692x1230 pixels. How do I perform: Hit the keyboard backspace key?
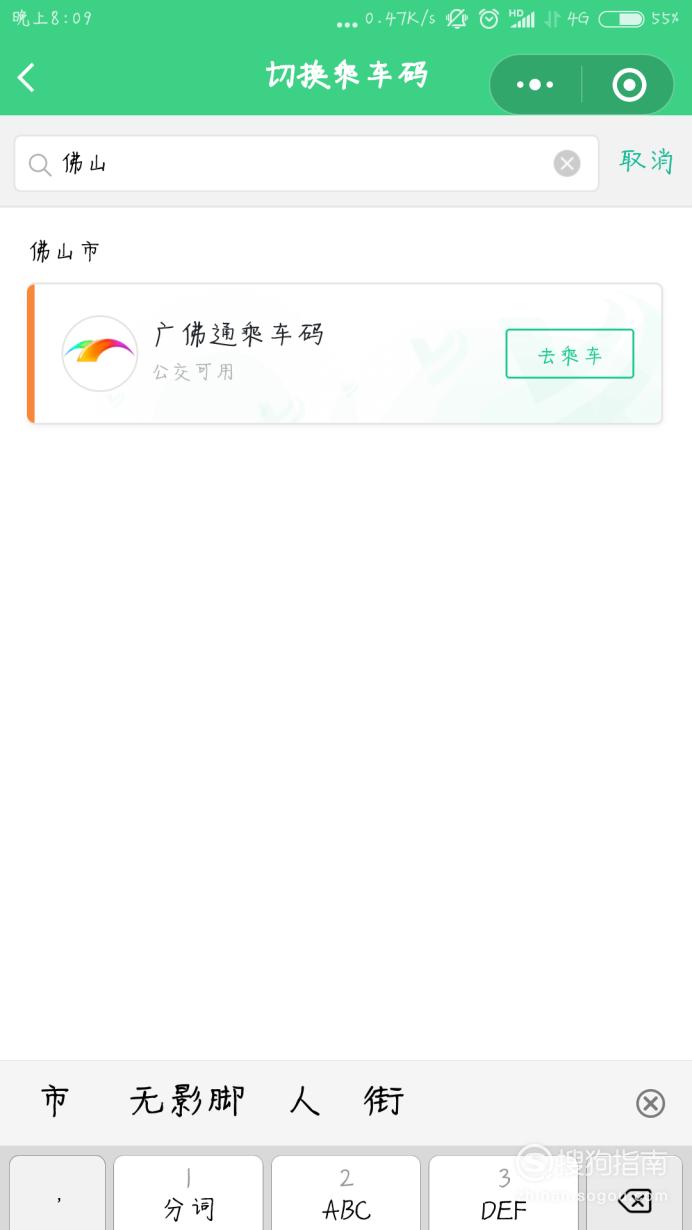point(635,1196)
